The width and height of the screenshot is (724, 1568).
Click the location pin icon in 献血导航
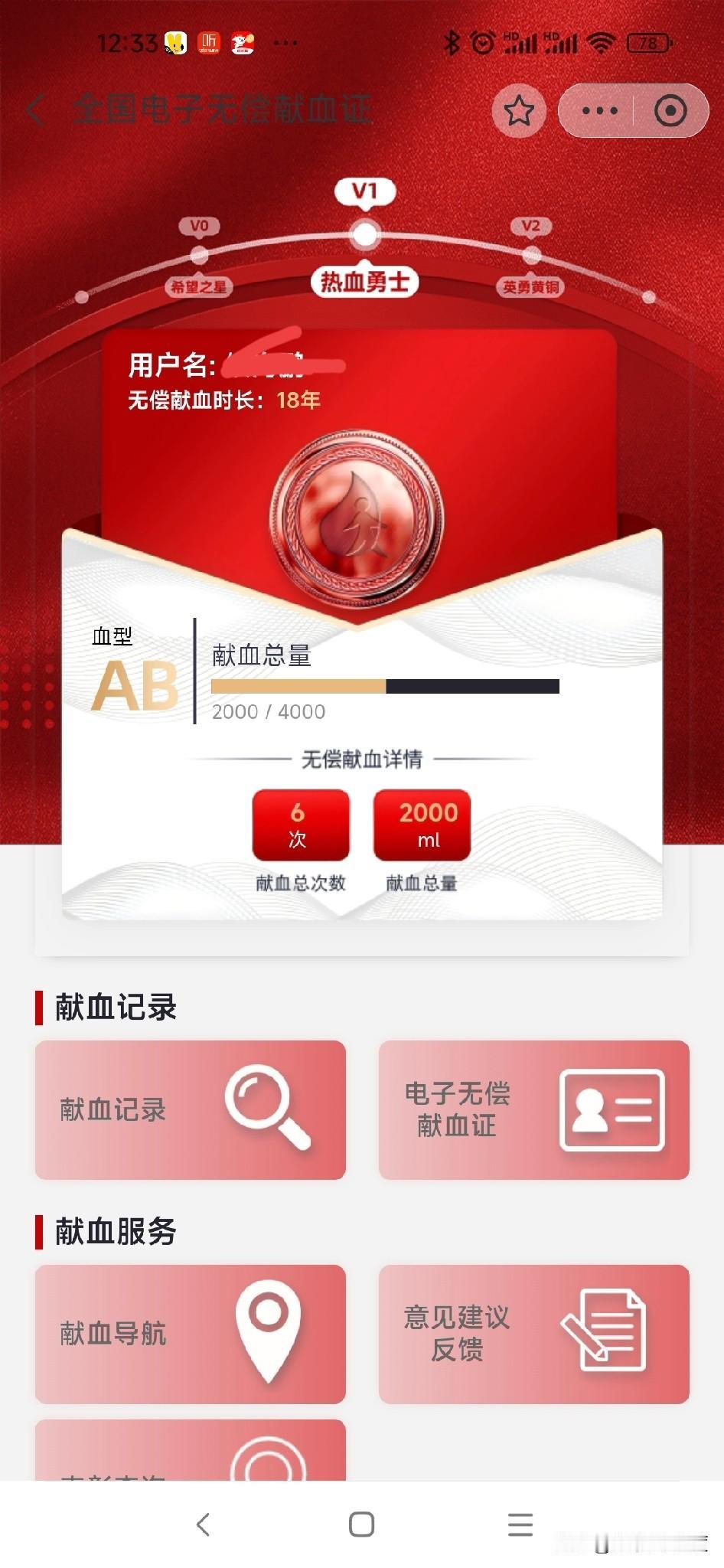(269, 1334)
